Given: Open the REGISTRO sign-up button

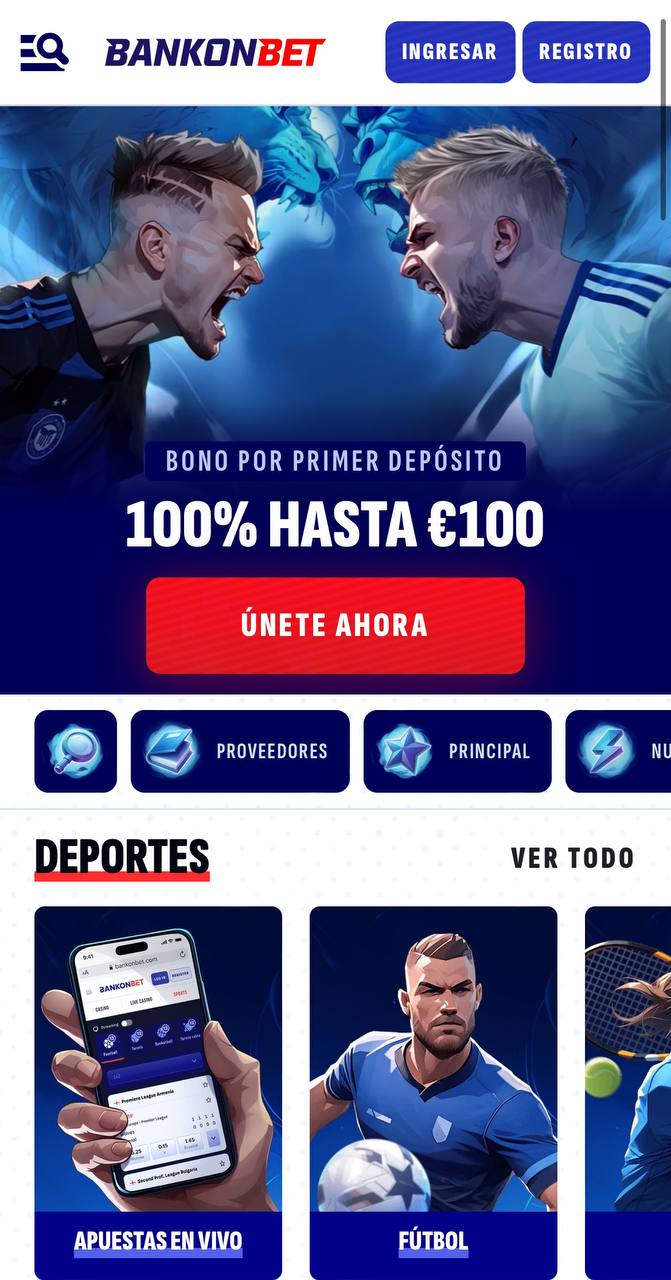Looking at the screenshot, I should (x=585, y=52).
